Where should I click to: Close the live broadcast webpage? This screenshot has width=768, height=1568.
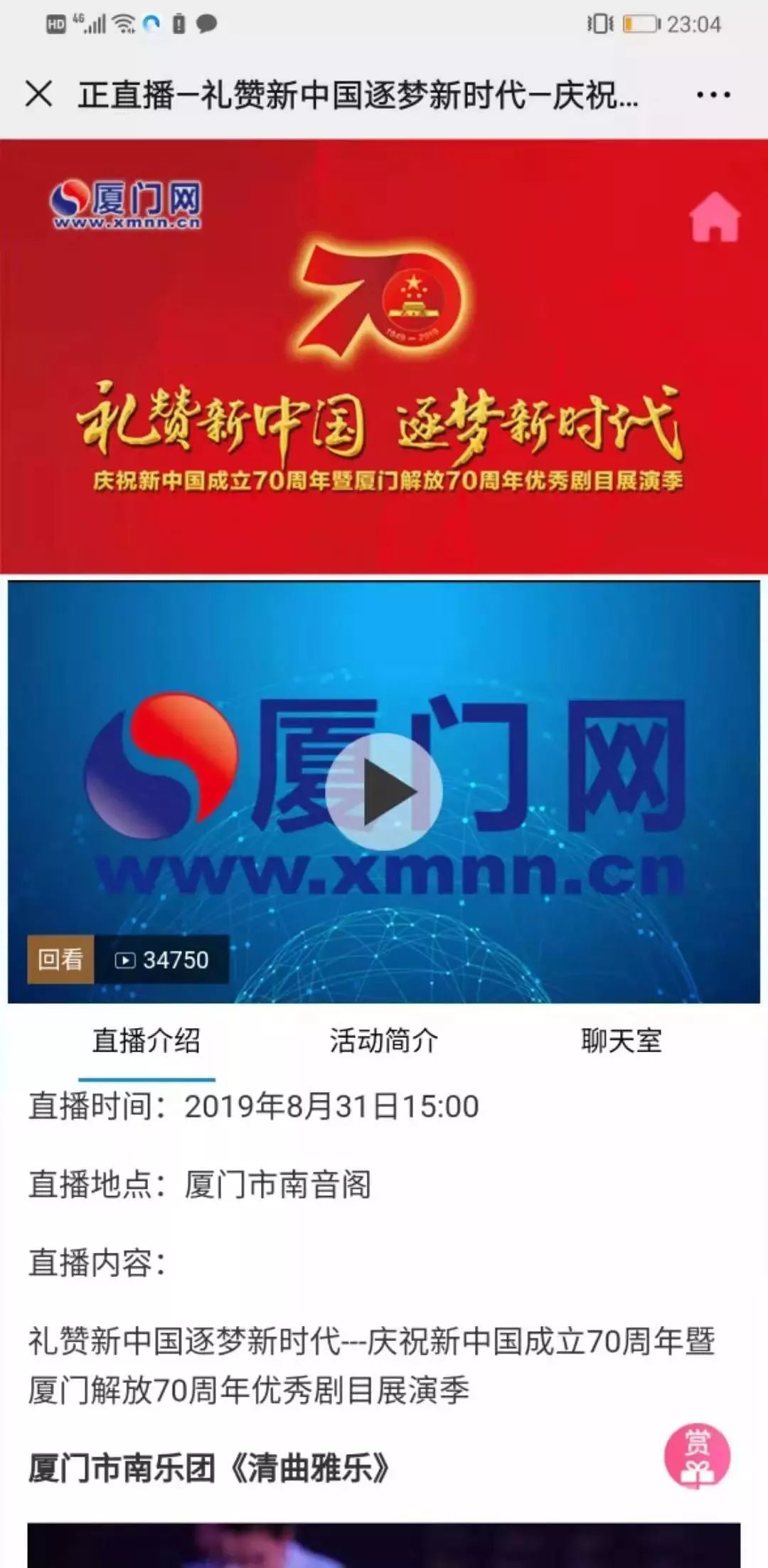point(39,94)
